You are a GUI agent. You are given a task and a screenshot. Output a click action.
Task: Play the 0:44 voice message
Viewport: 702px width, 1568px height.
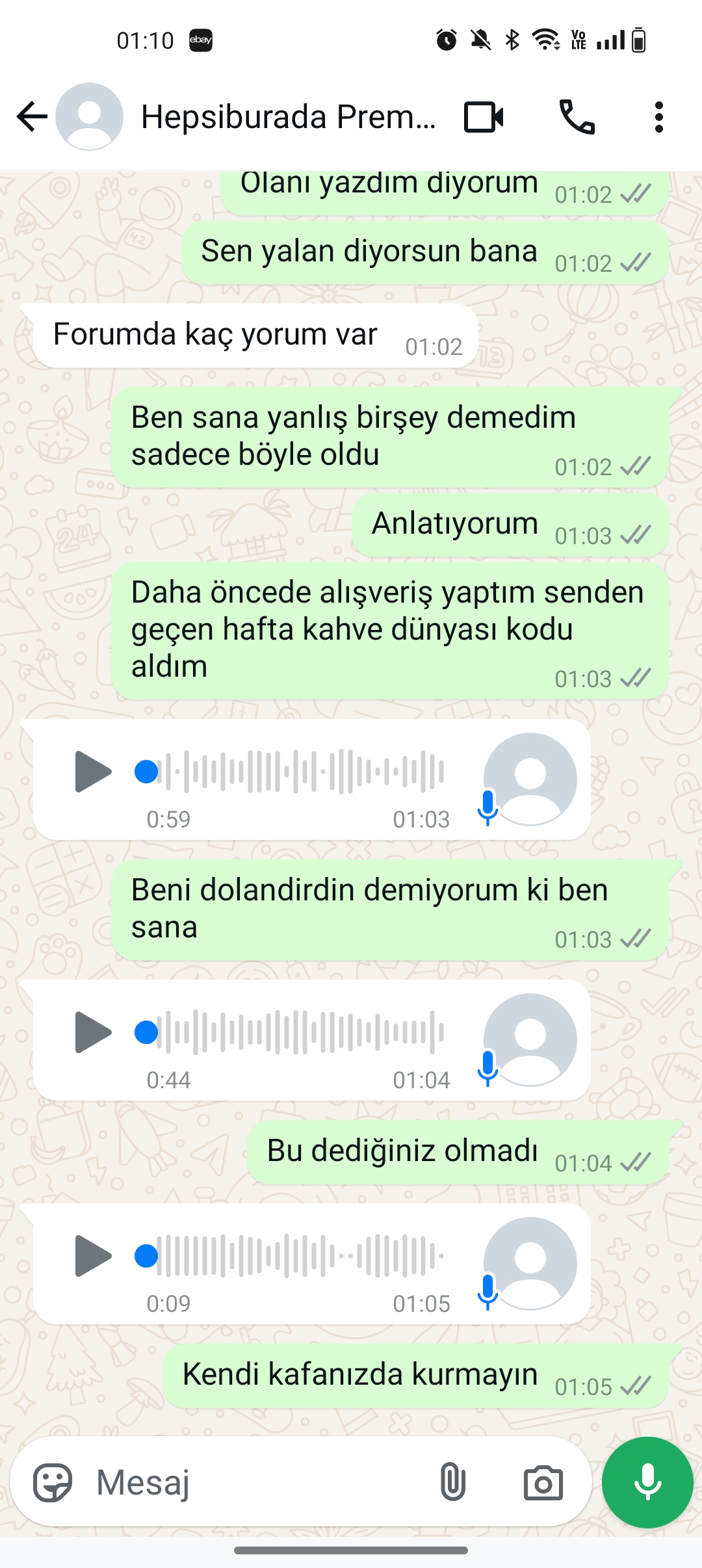pos(93,1032)
